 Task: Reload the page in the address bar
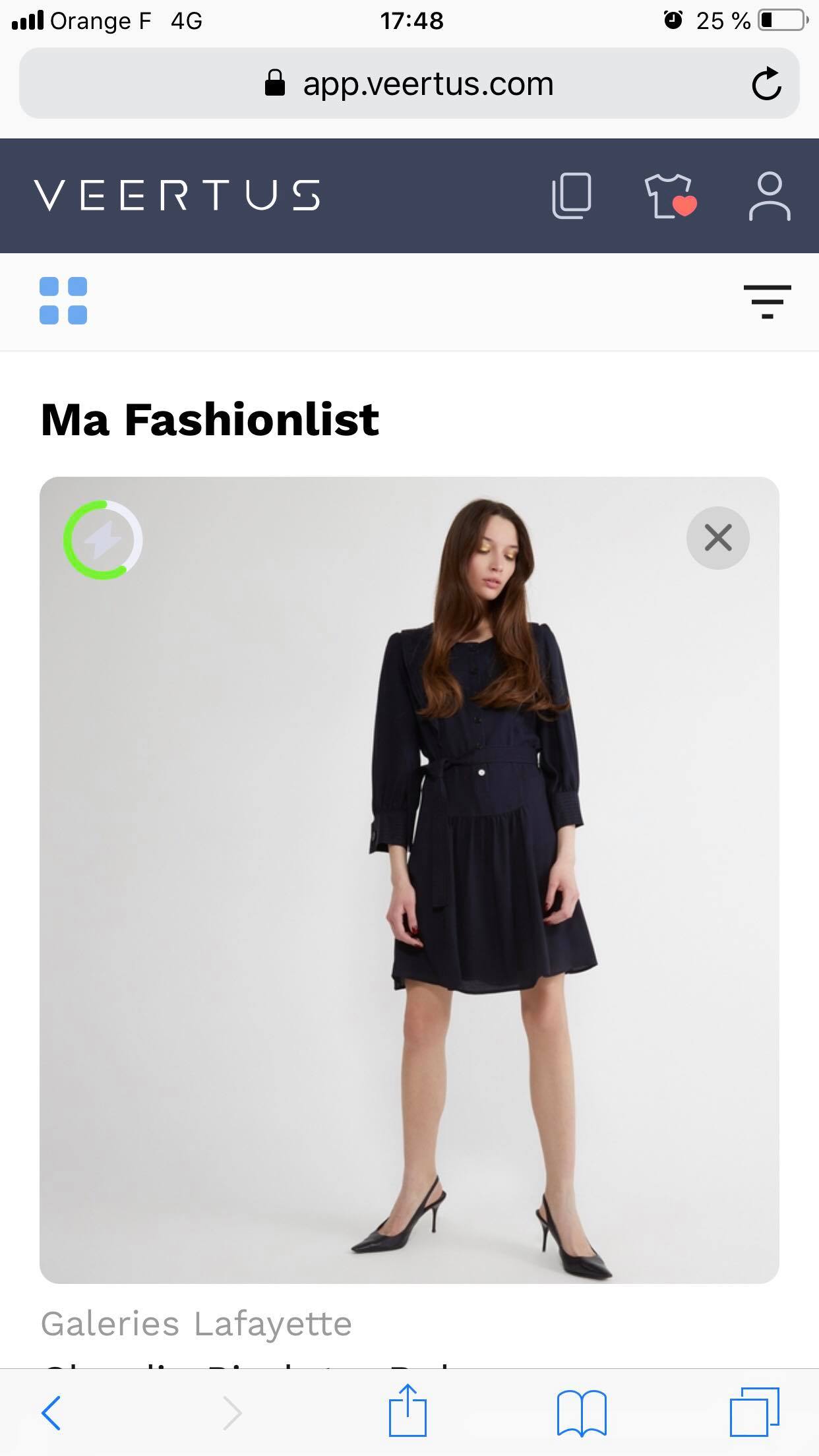(x=766, y=84)
